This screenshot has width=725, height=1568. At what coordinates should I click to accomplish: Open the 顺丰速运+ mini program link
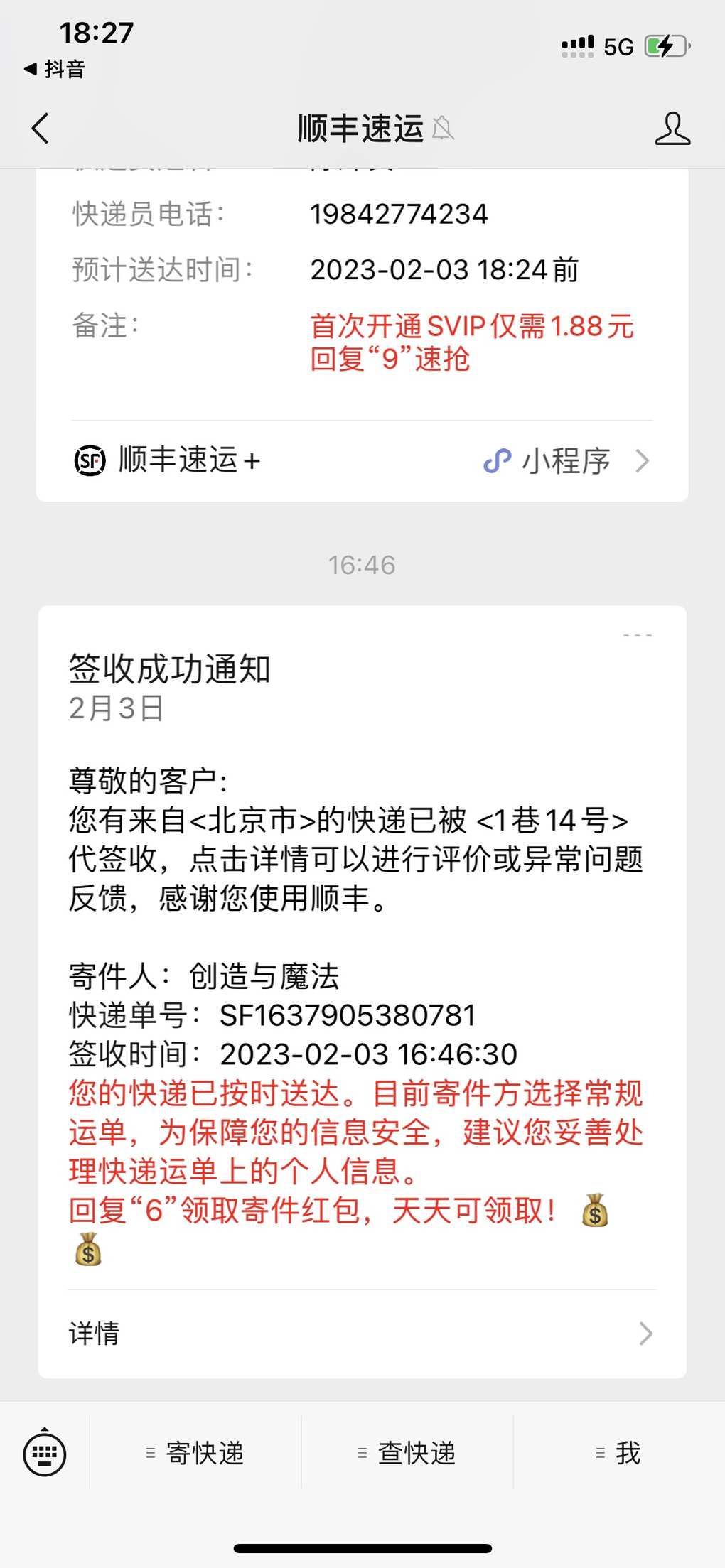[362, 460]
